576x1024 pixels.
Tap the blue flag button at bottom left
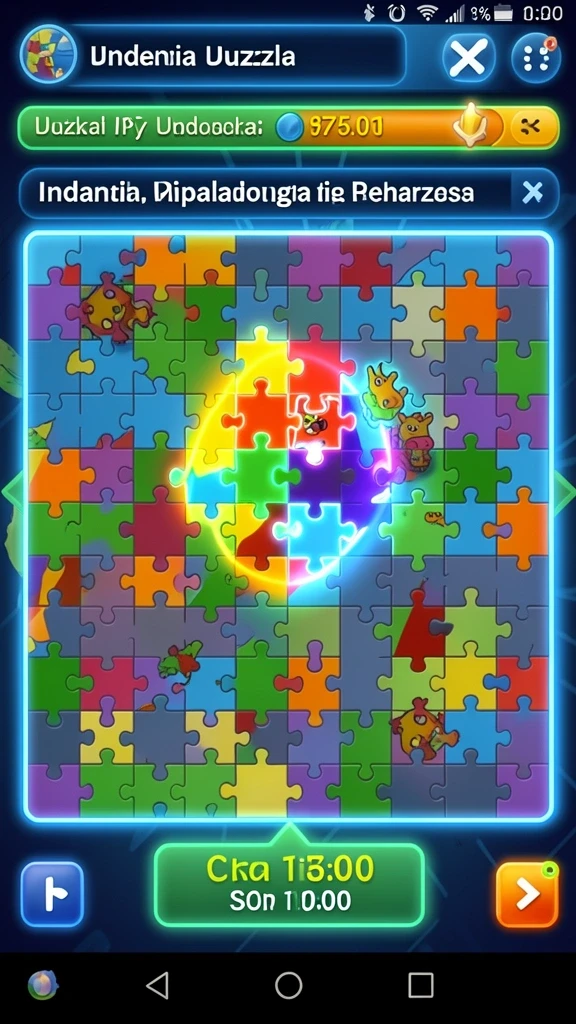[x=52, y=895]
